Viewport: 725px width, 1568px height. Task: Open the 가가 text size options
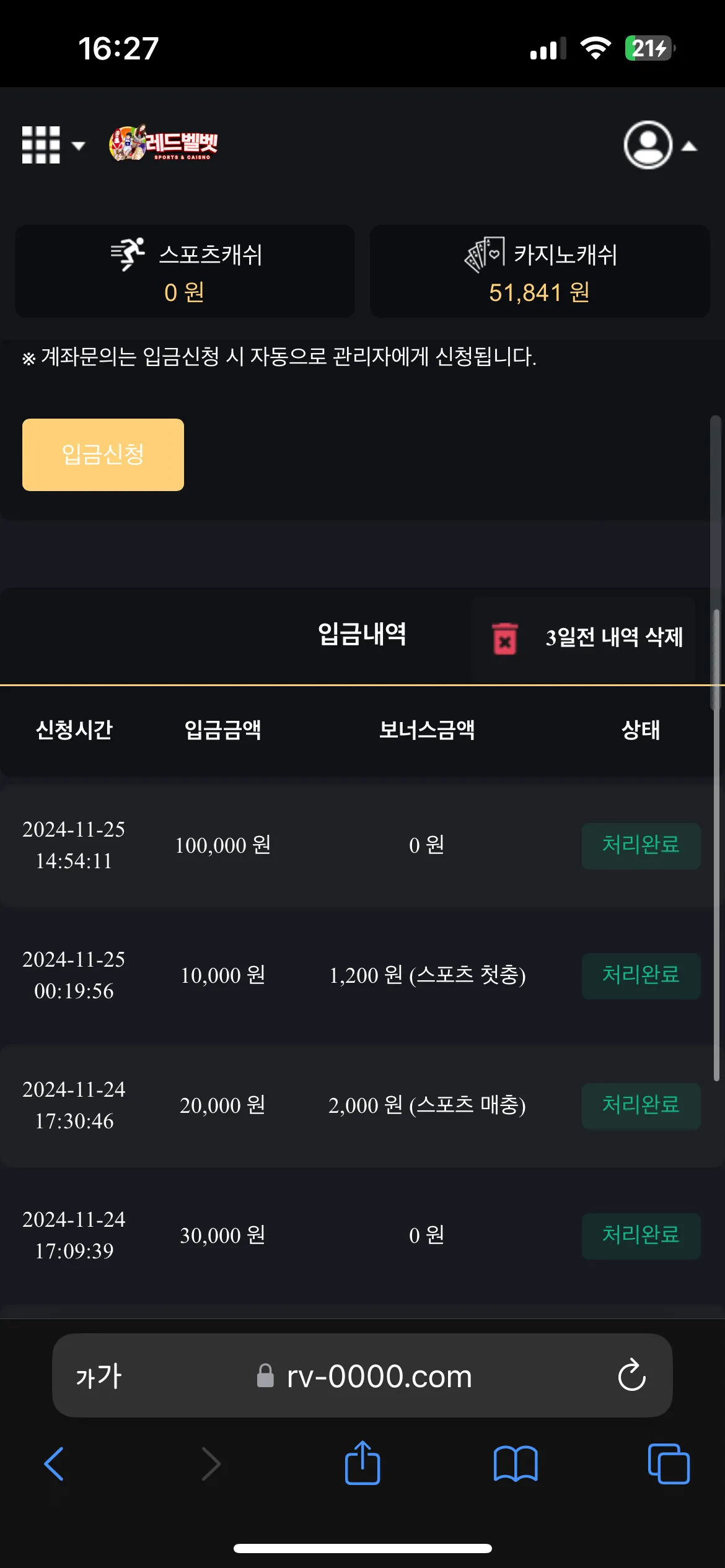click(99, 1376)
